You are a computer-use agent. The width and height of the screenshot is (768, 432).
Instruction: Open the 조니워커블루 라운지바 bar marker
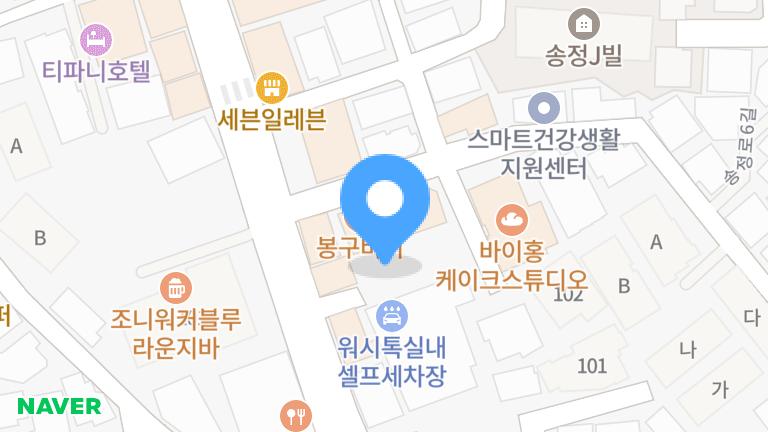[176, 287]
